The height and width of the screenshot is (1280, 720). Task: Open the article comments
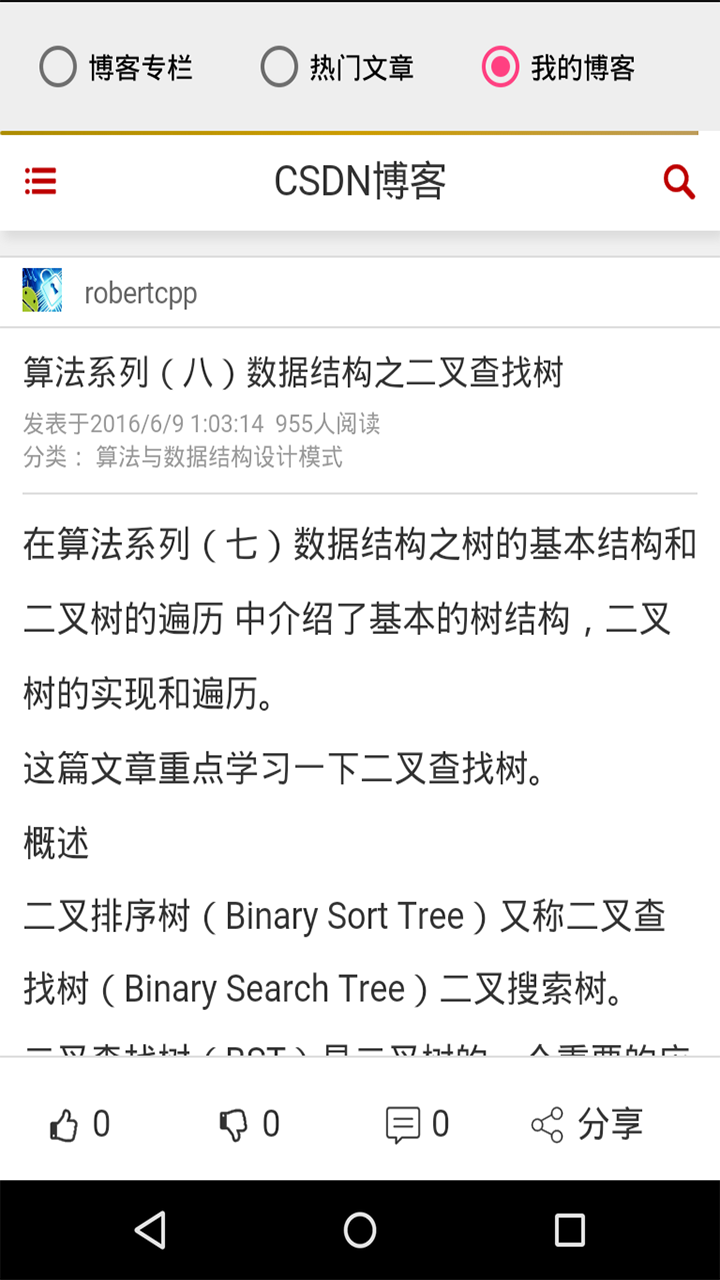418,1125
